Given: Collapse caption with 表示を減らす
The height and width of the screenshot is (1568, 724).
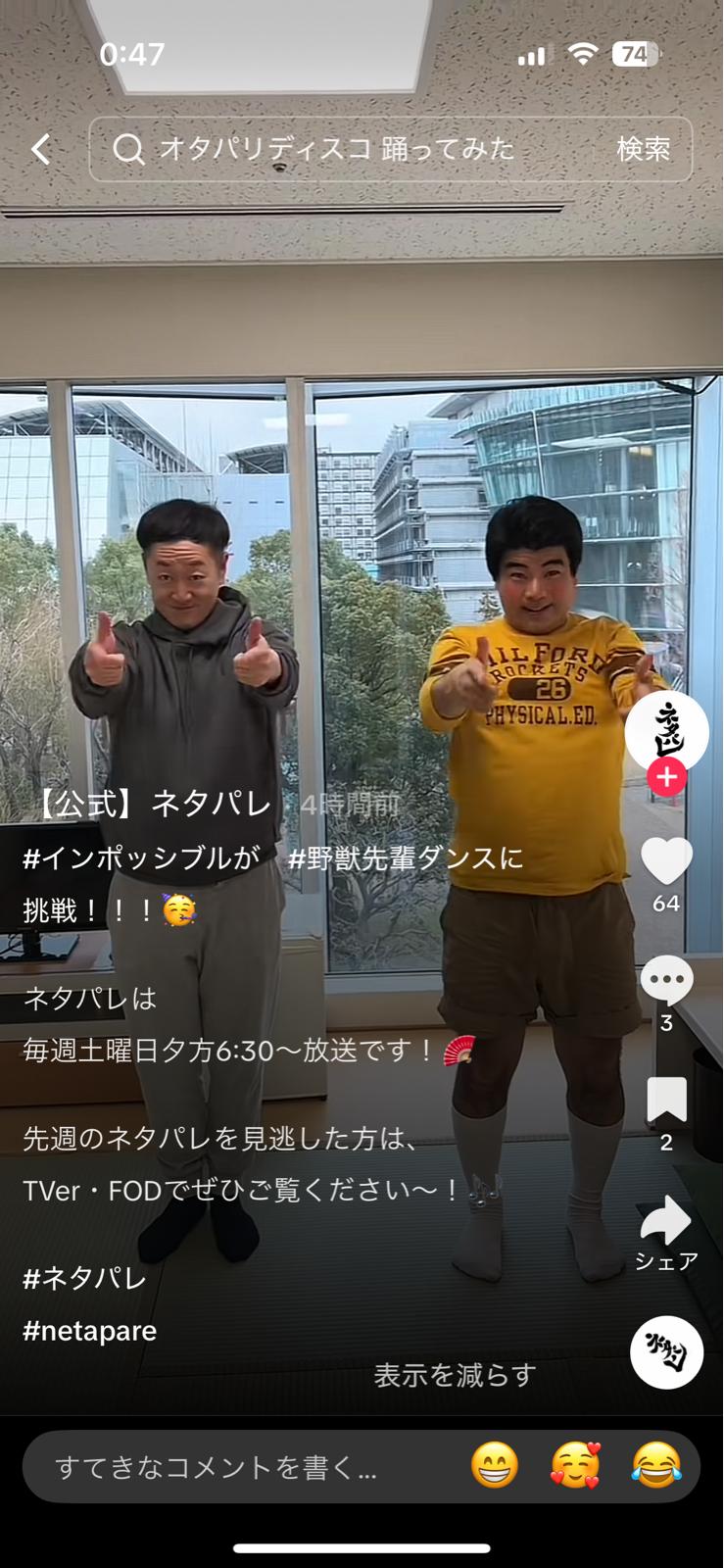Looking at the screenshot, I should 455,1375.
